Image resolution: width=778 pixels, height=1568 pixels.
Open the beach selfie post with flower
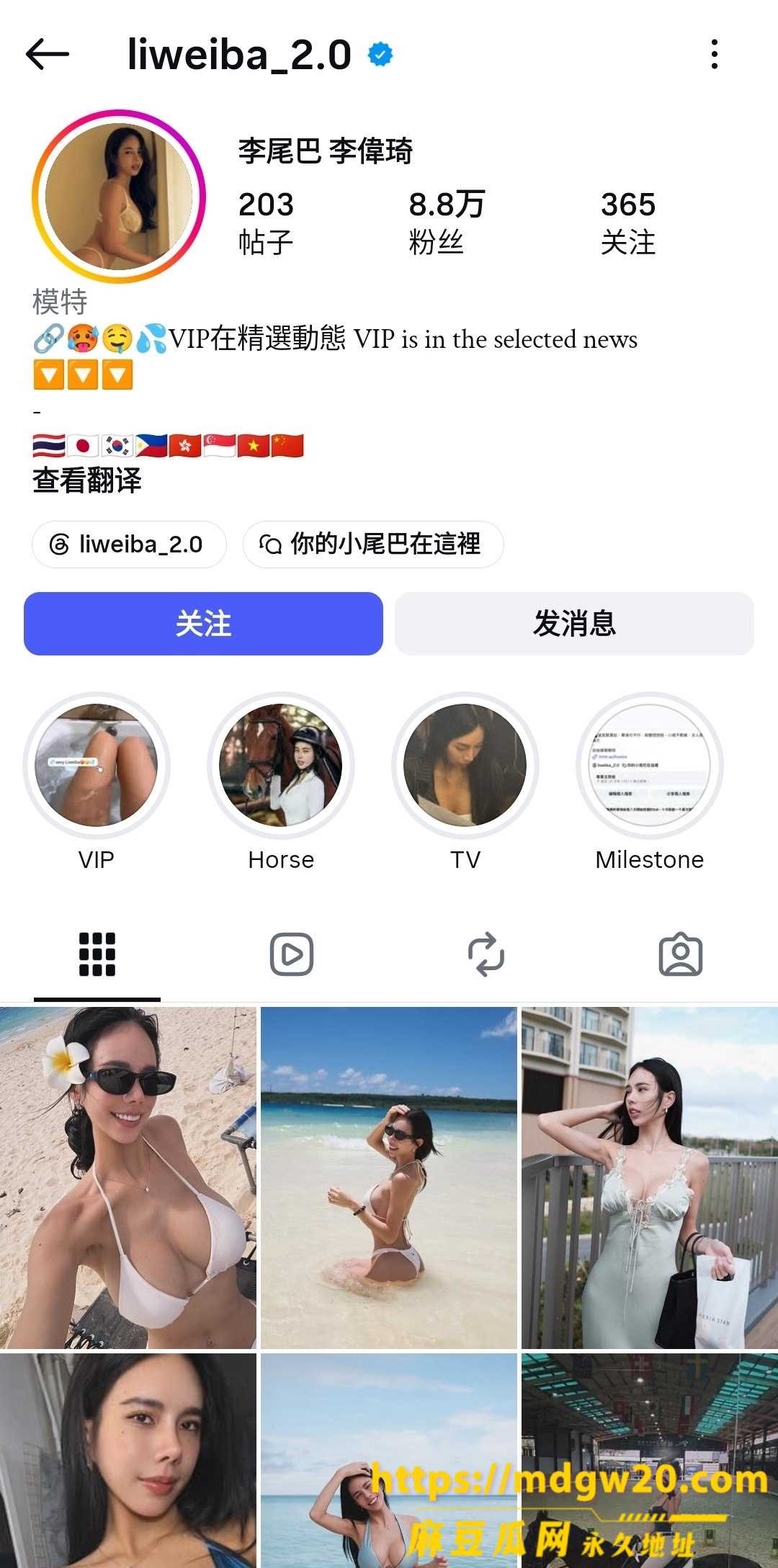pyautogui.click(x=128, y=1178)
